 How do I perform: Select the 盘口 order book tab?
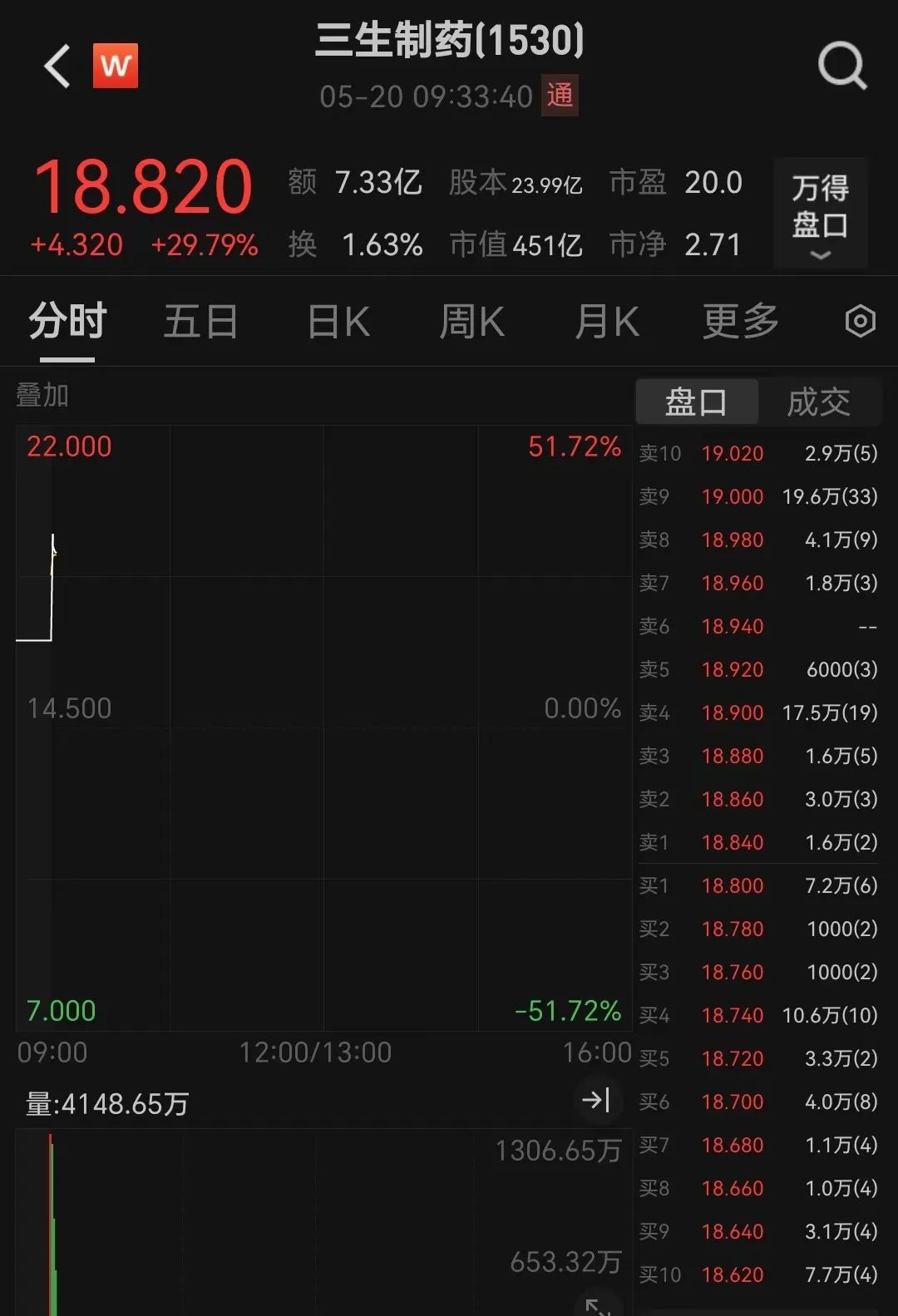pos(697,402)
